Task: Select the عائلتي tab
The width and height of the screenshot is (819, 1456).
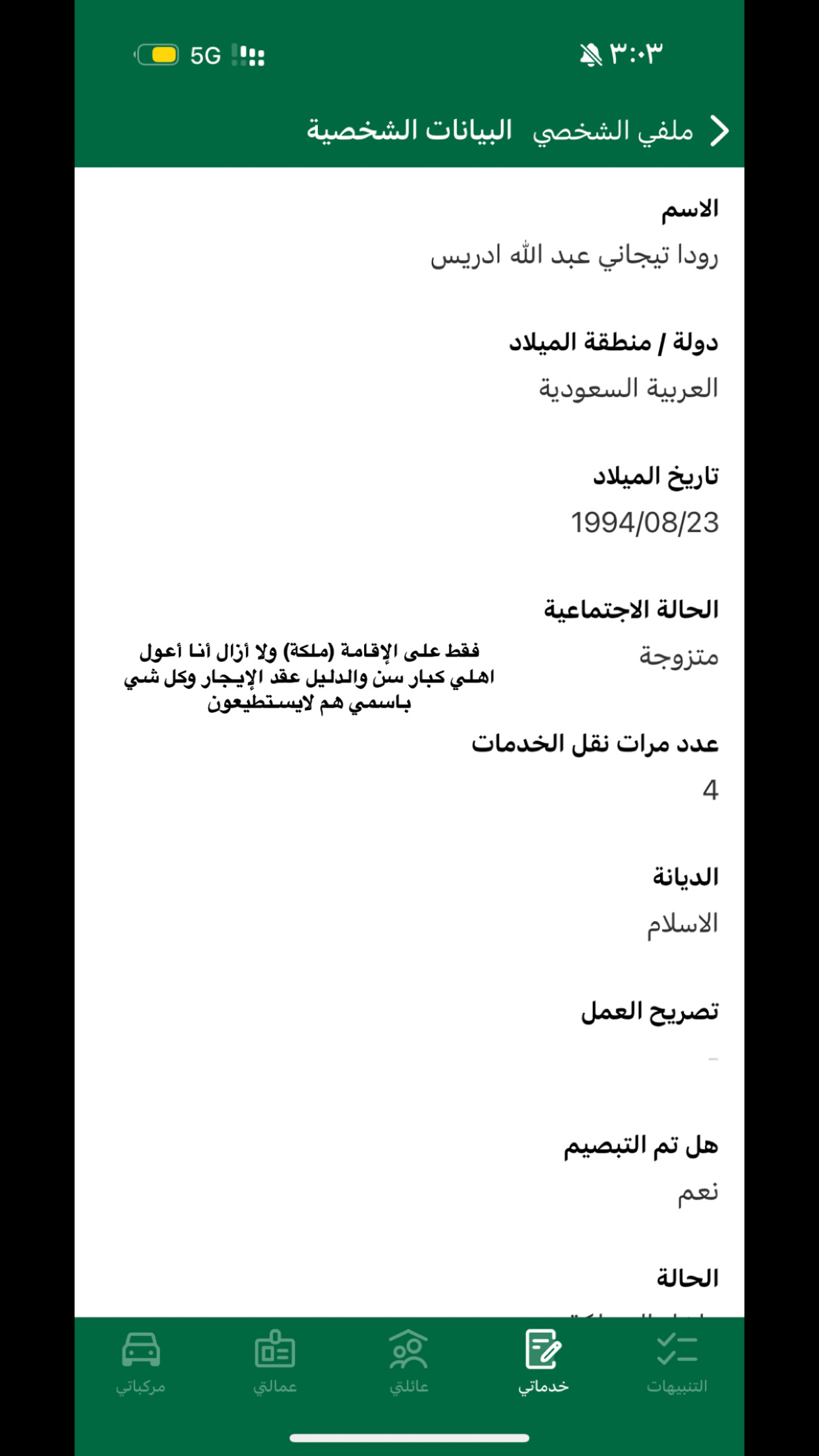Action: (x=409, y=1361)
